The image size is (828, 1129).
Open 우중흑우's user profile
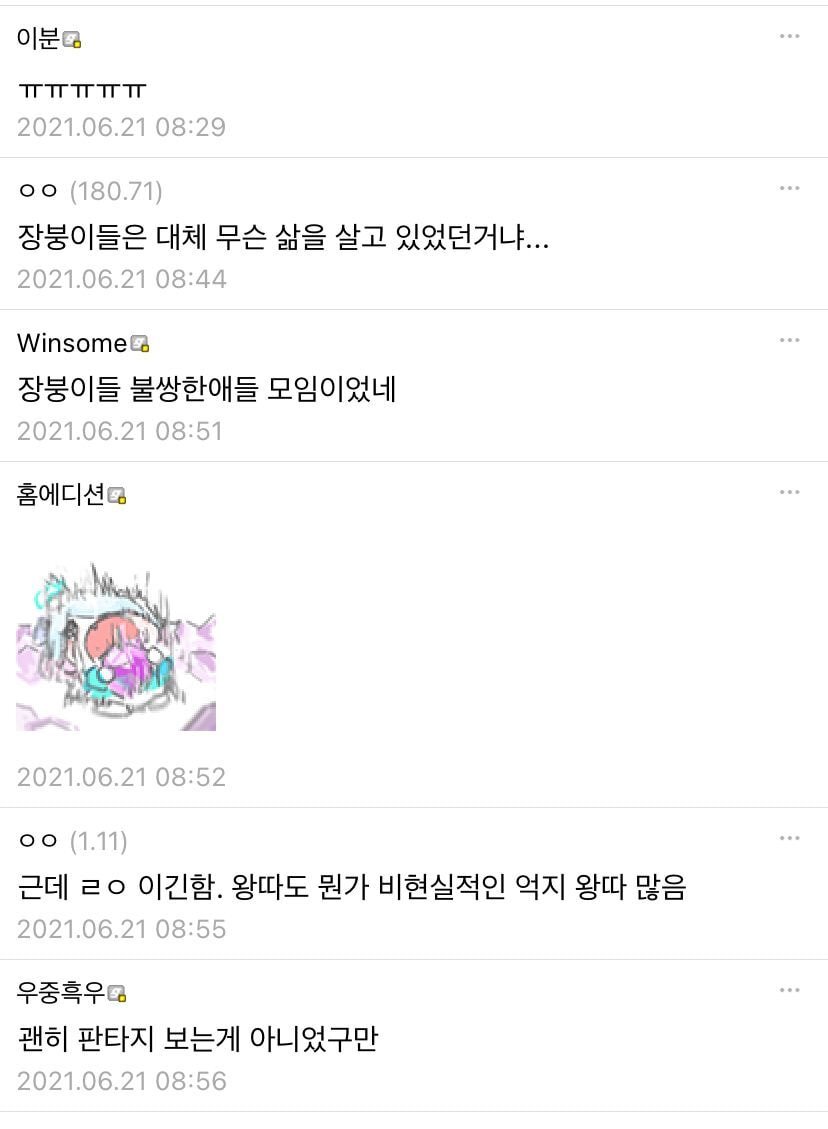click(x=60, y=993)
